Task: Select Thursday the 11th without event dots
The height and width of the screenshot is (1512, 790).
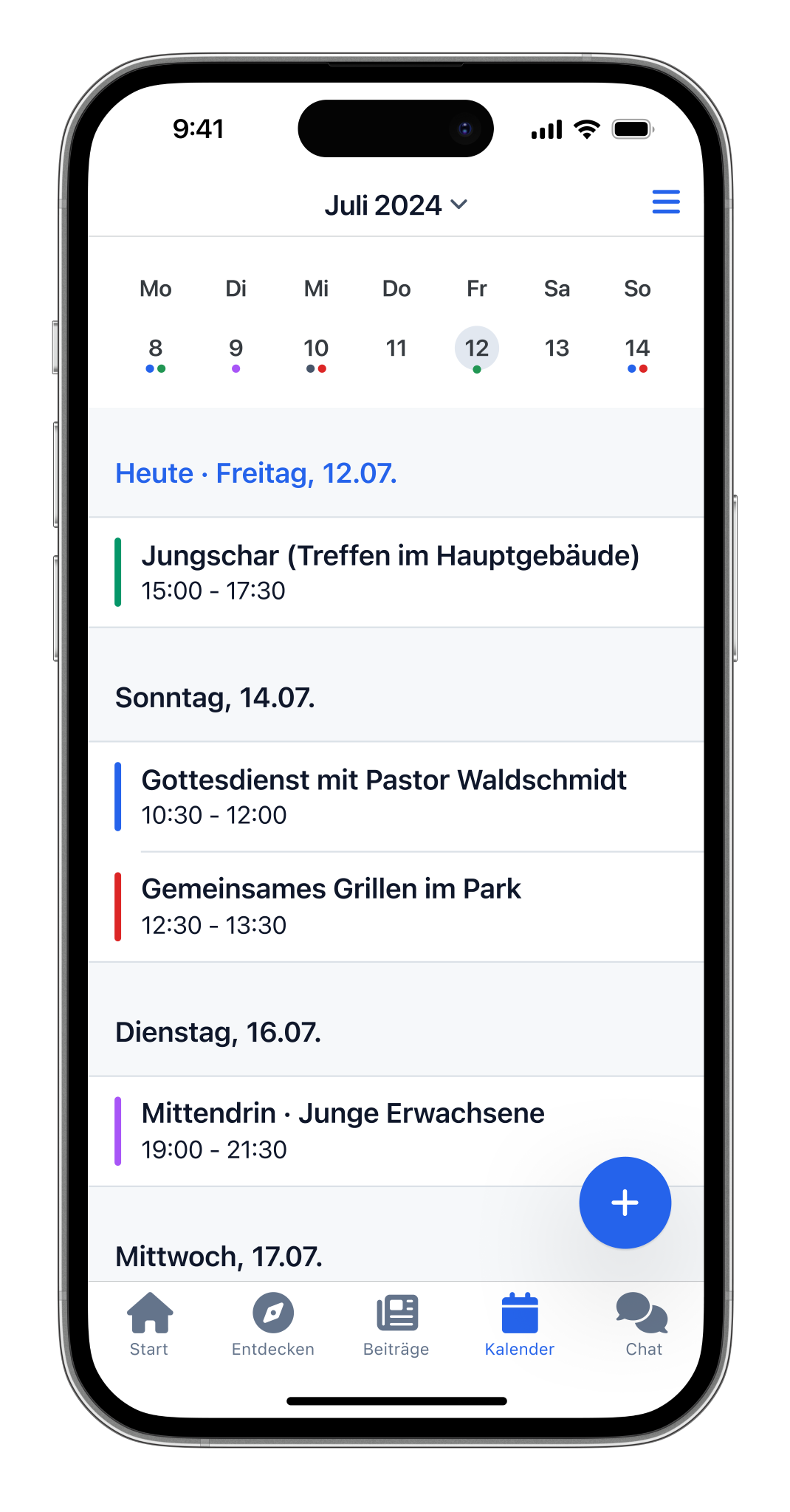Action: tap(396, 348)
